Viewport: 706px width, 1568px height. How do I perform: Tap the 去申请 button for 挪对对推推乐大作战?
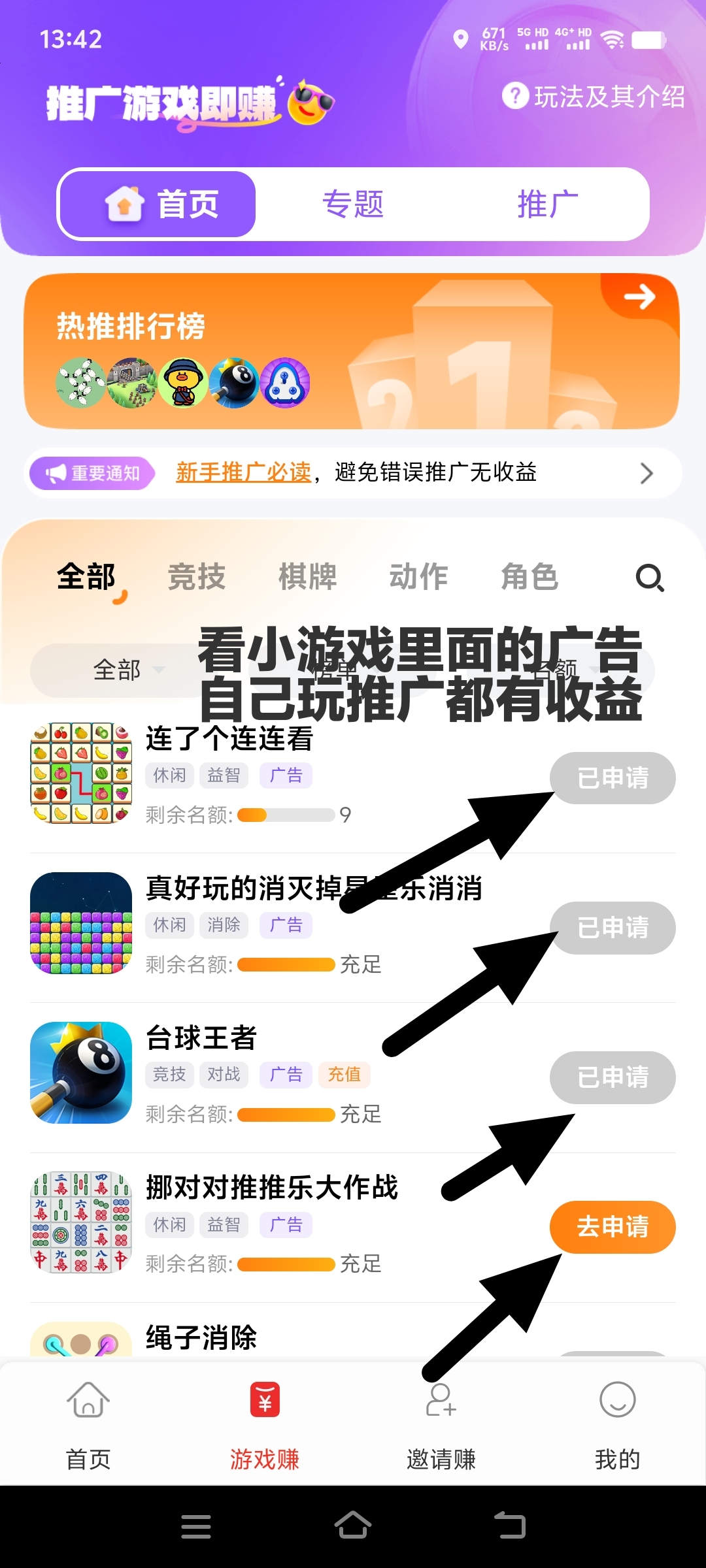pos(612,1228)
